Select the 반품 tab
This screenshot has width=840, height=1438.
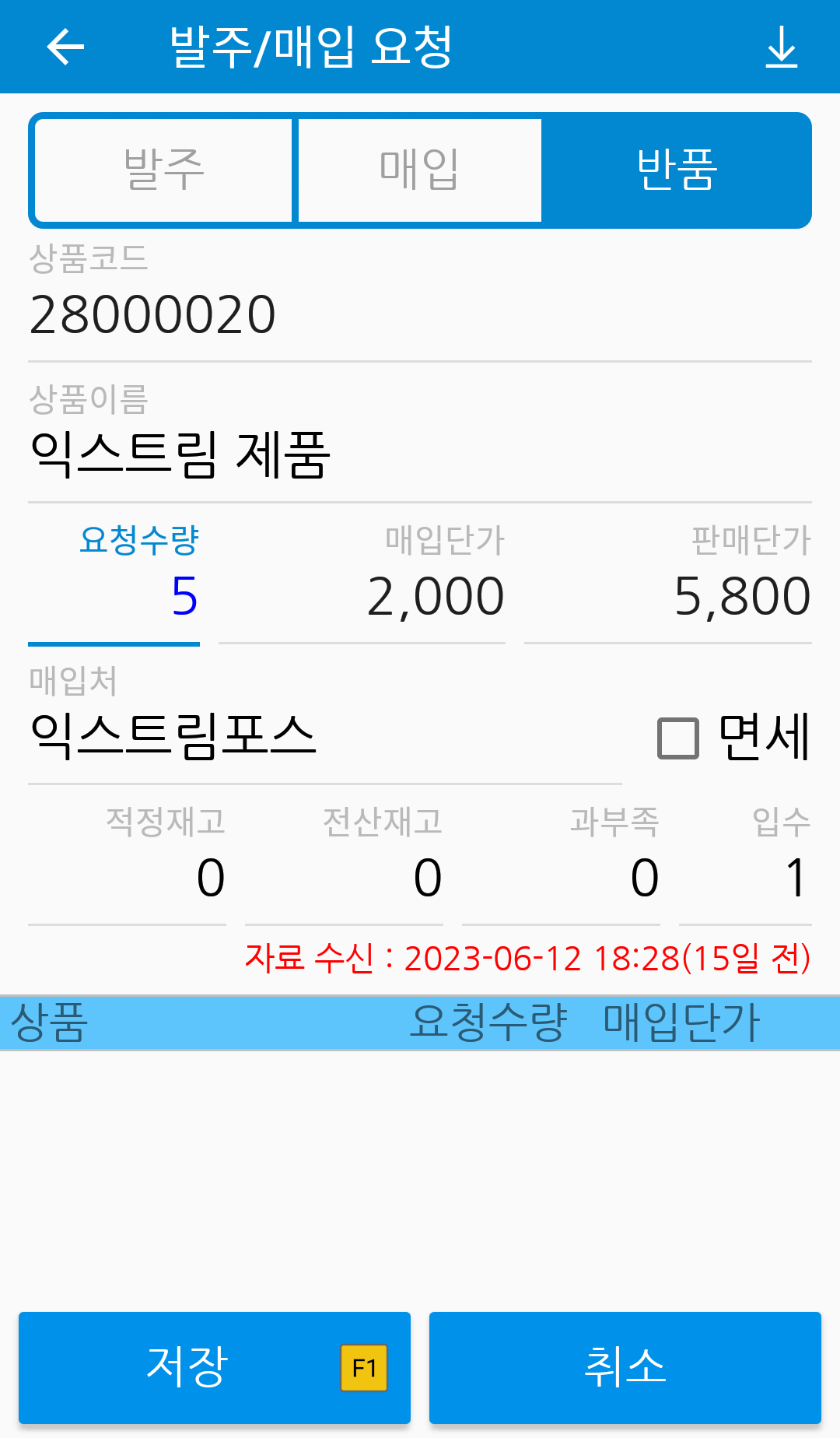point(676,170)
